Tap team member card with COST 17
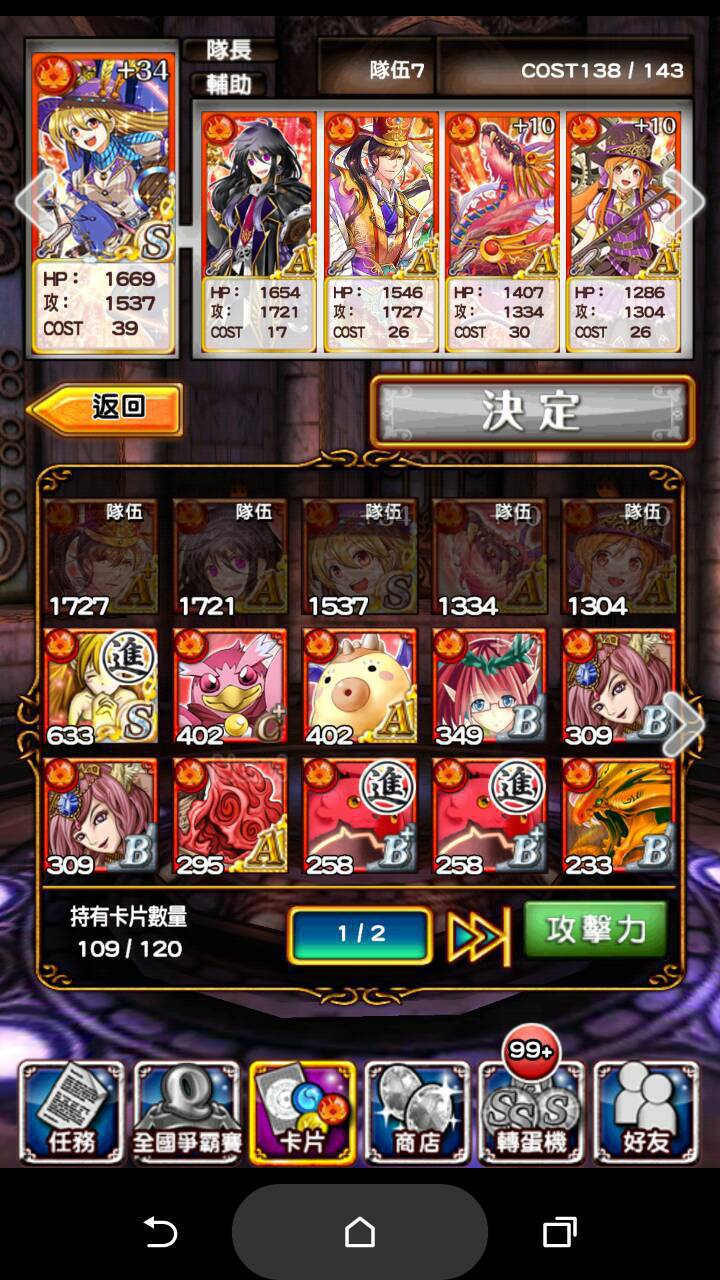This screenshot has width=720, height=1280. tap(259, 230)
